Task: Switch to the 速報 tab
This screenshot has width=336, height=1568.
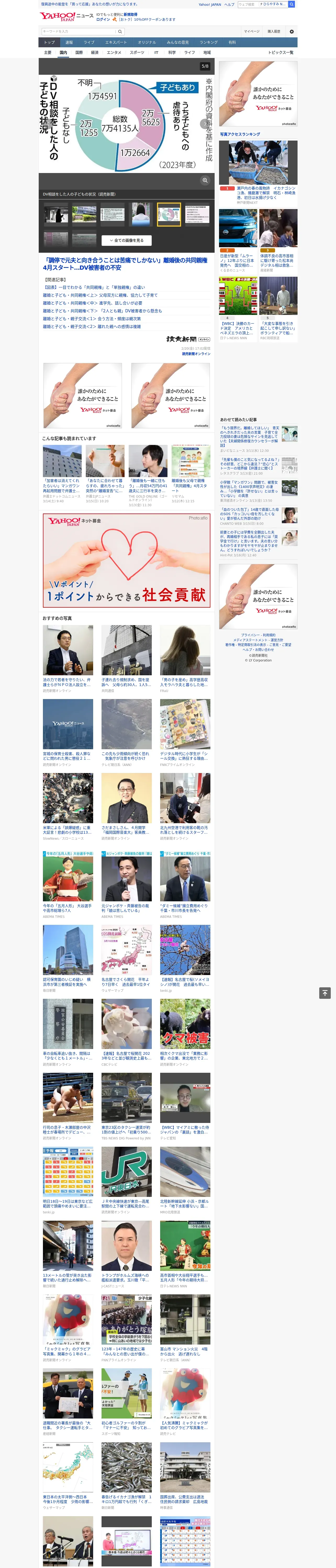Action: pyautogui.click(x=69, y=43)
